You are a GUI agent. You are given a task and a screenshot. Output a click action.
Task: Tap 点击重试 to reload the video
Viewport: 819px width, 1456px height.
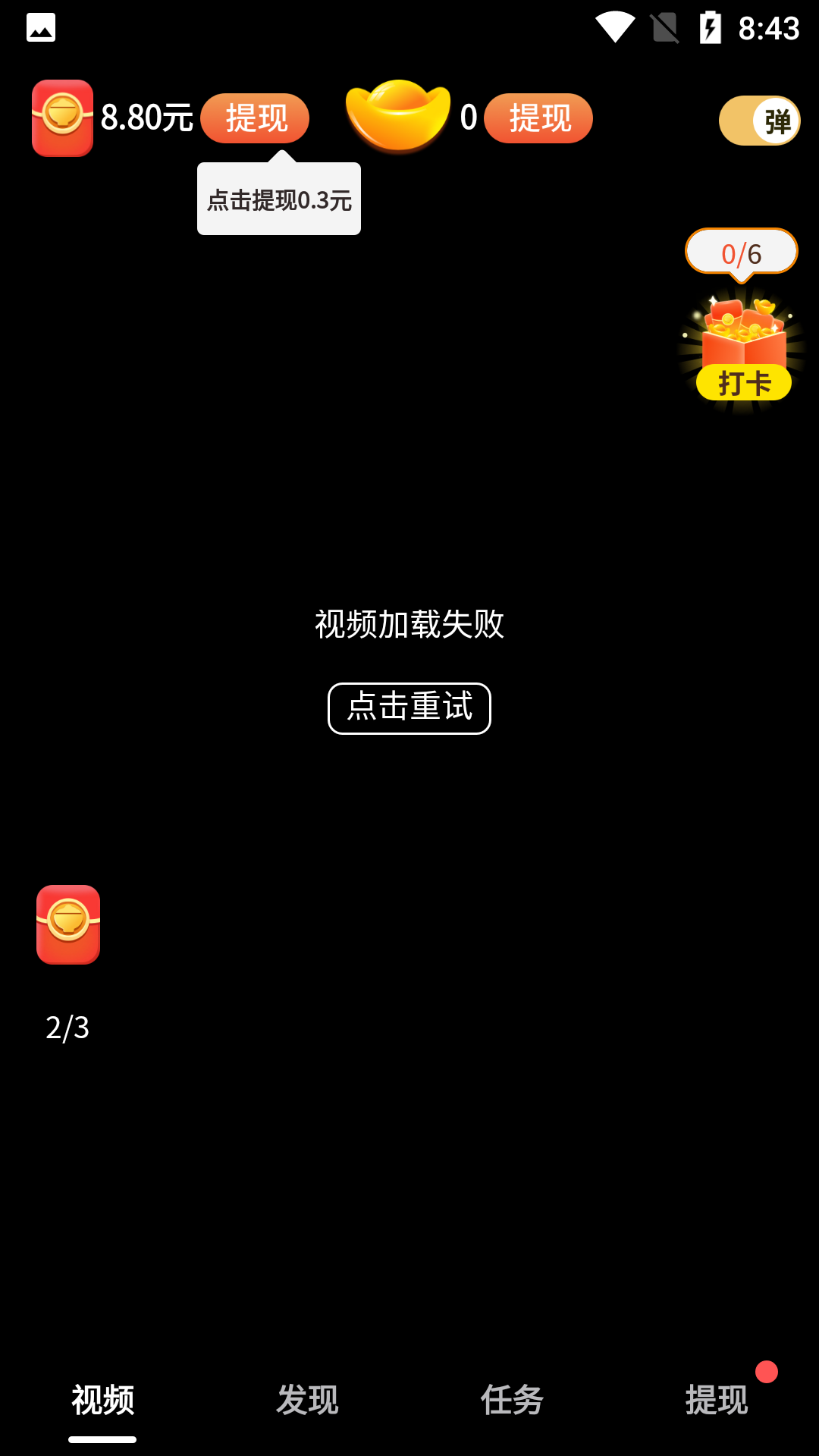click(409, 708)
